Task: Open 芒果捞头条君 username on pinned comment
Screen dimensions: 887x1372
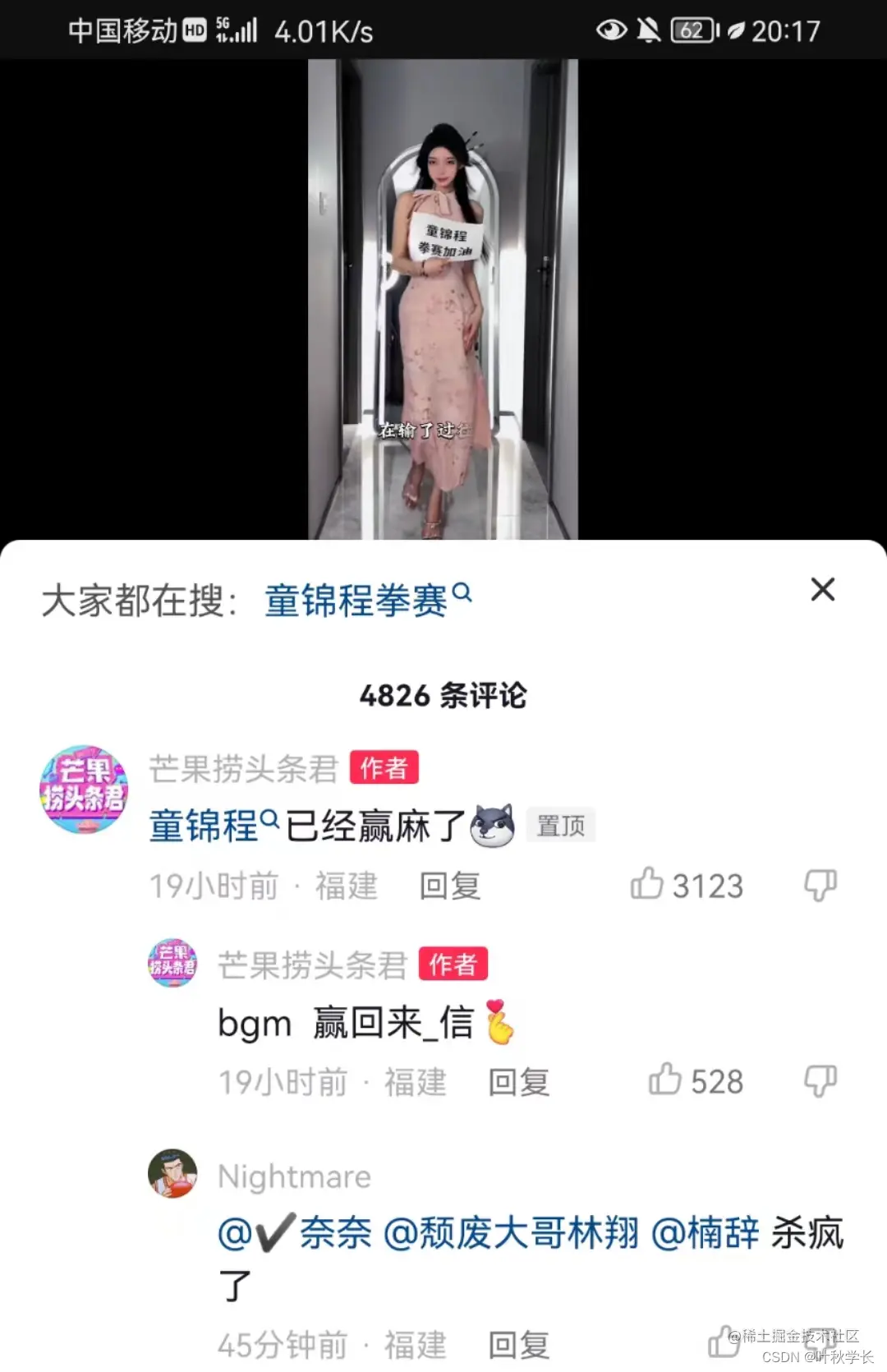Action: click(x=243, y=769)
